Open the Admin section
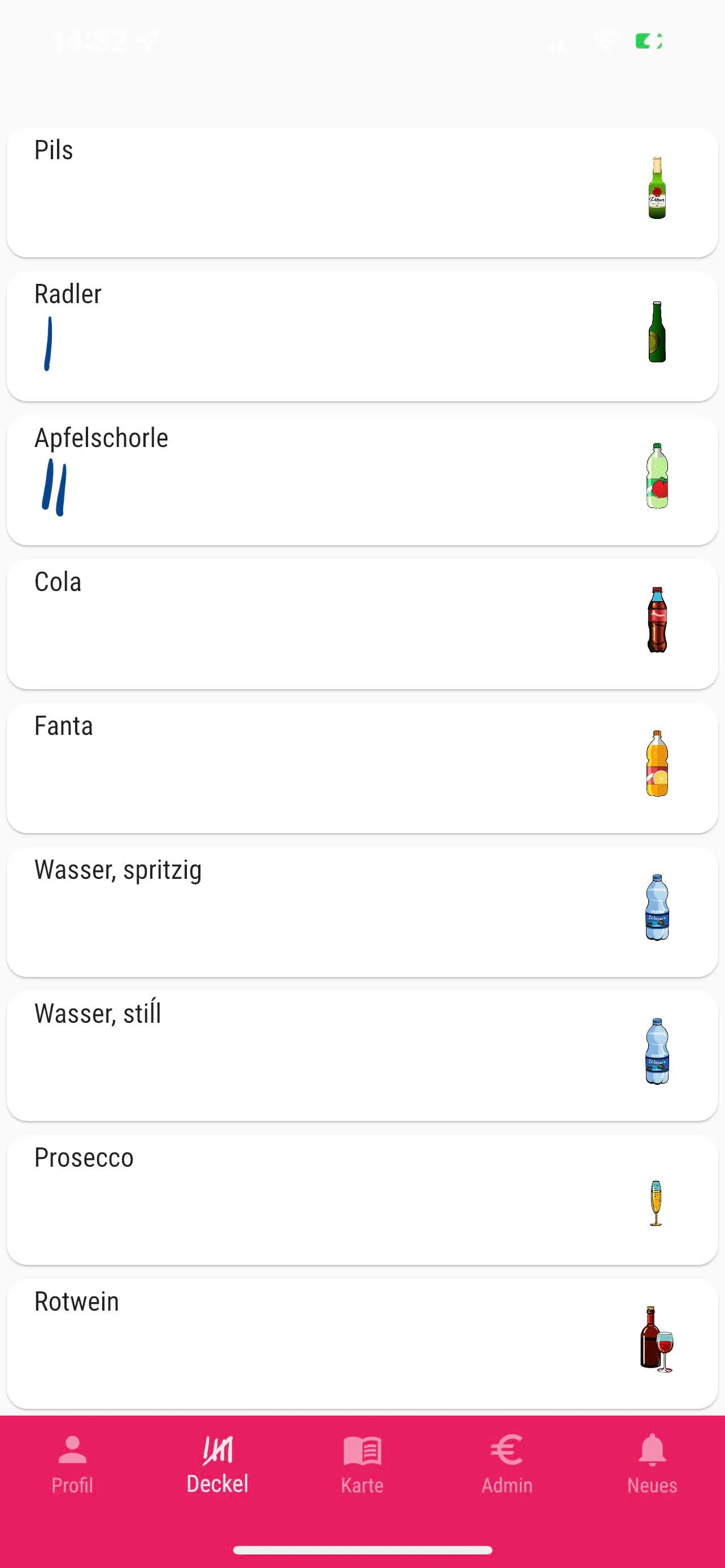 (507, 1462)
